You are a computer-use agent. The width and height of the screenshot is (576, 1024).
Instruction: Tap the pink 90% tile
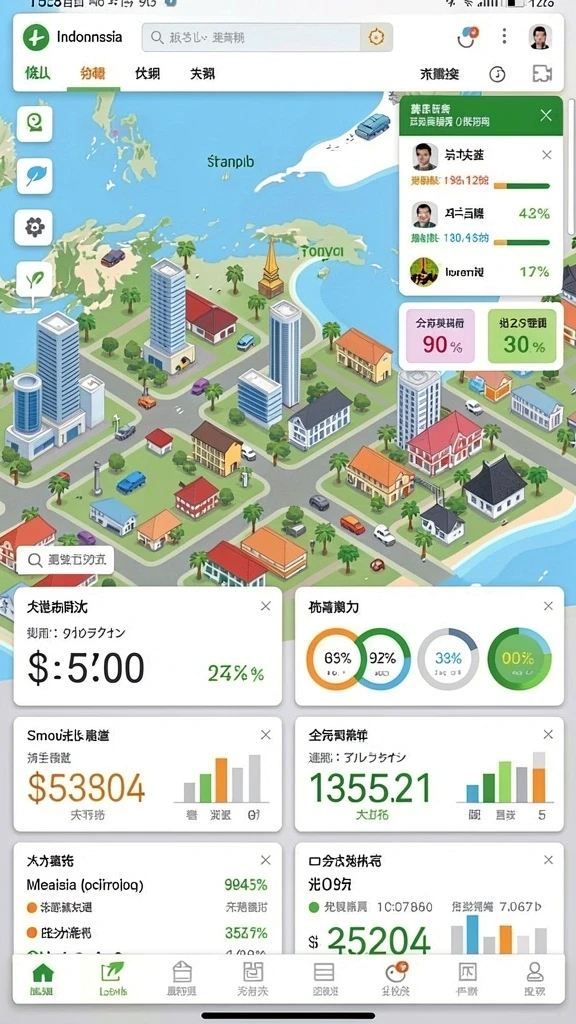click(440, 336)
